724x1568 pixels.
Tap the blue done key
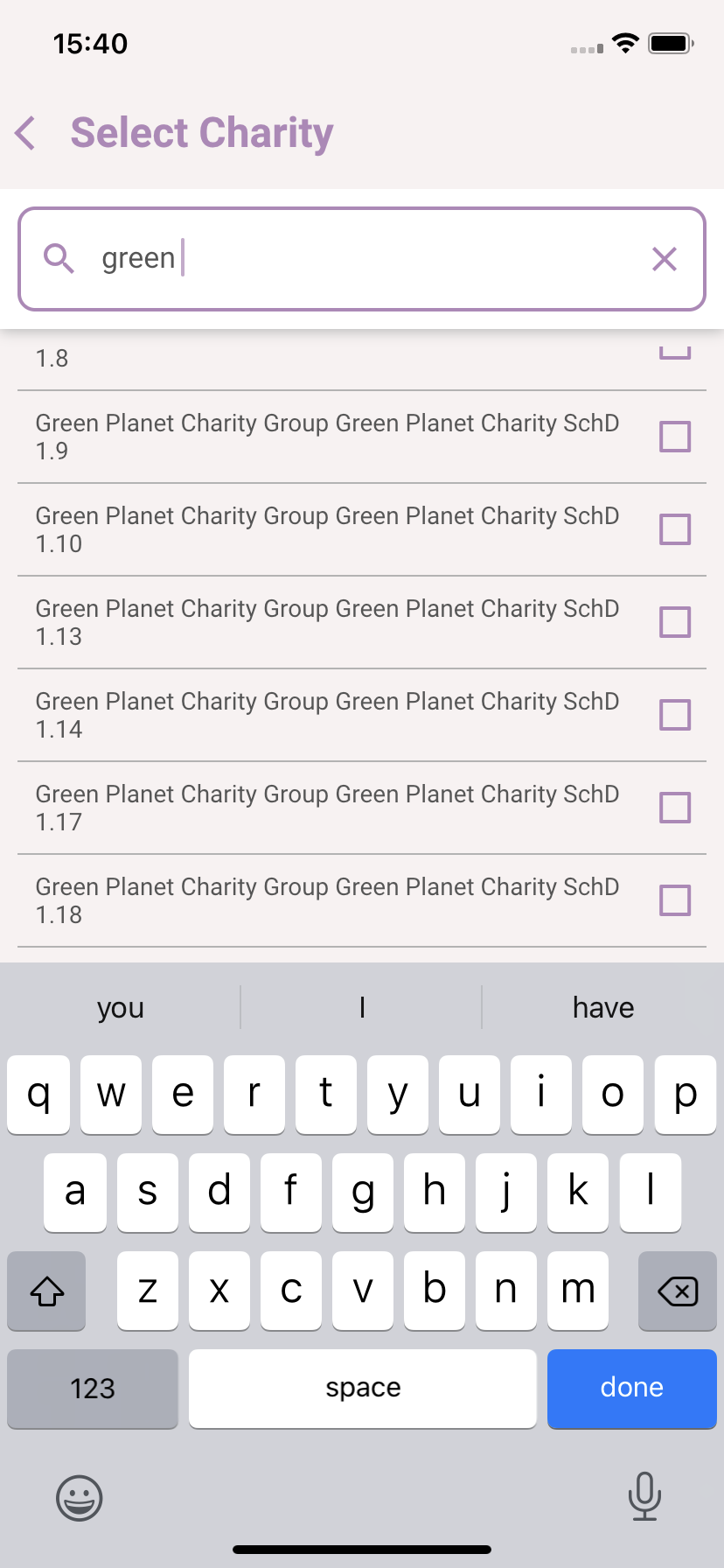[632, 1389]
